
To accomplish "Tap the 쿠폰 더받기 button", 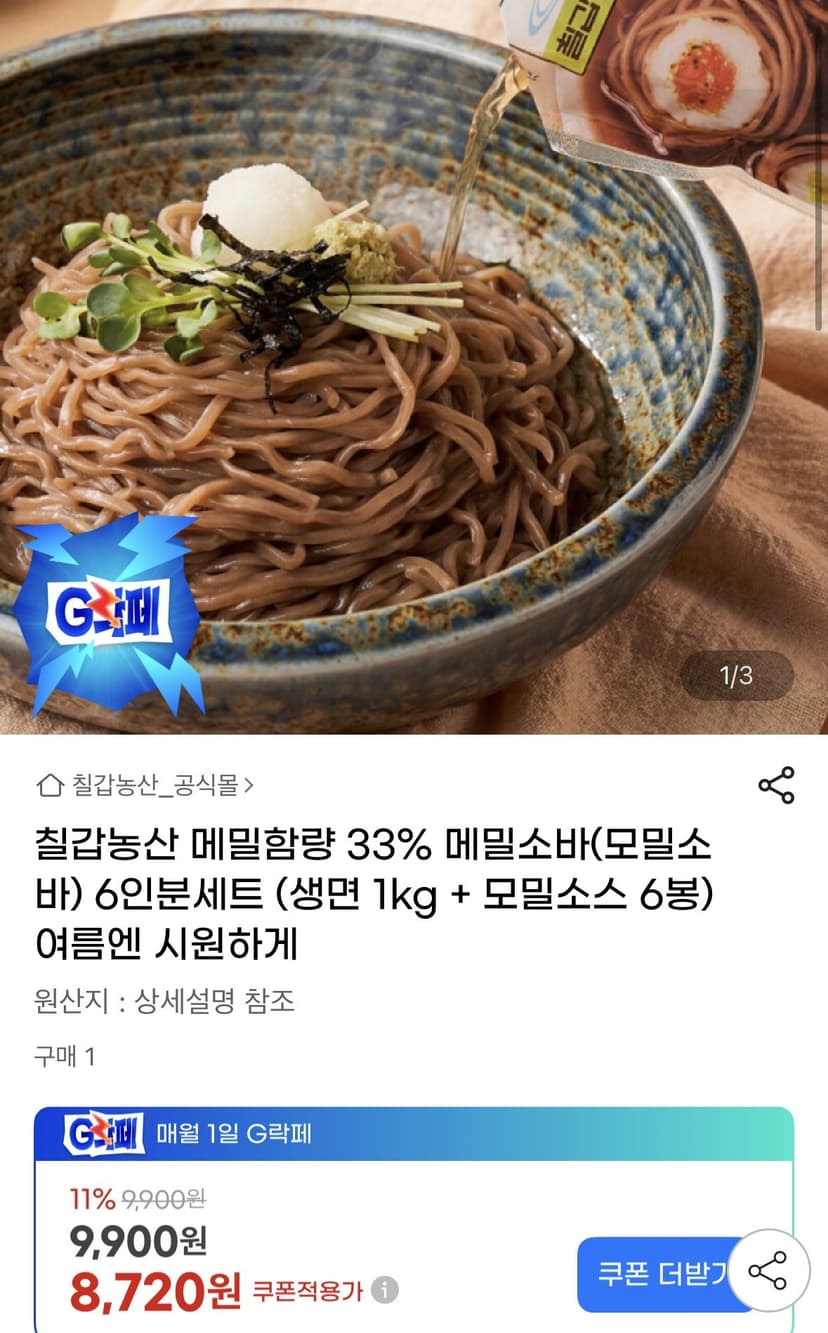I will point(666,1274).
